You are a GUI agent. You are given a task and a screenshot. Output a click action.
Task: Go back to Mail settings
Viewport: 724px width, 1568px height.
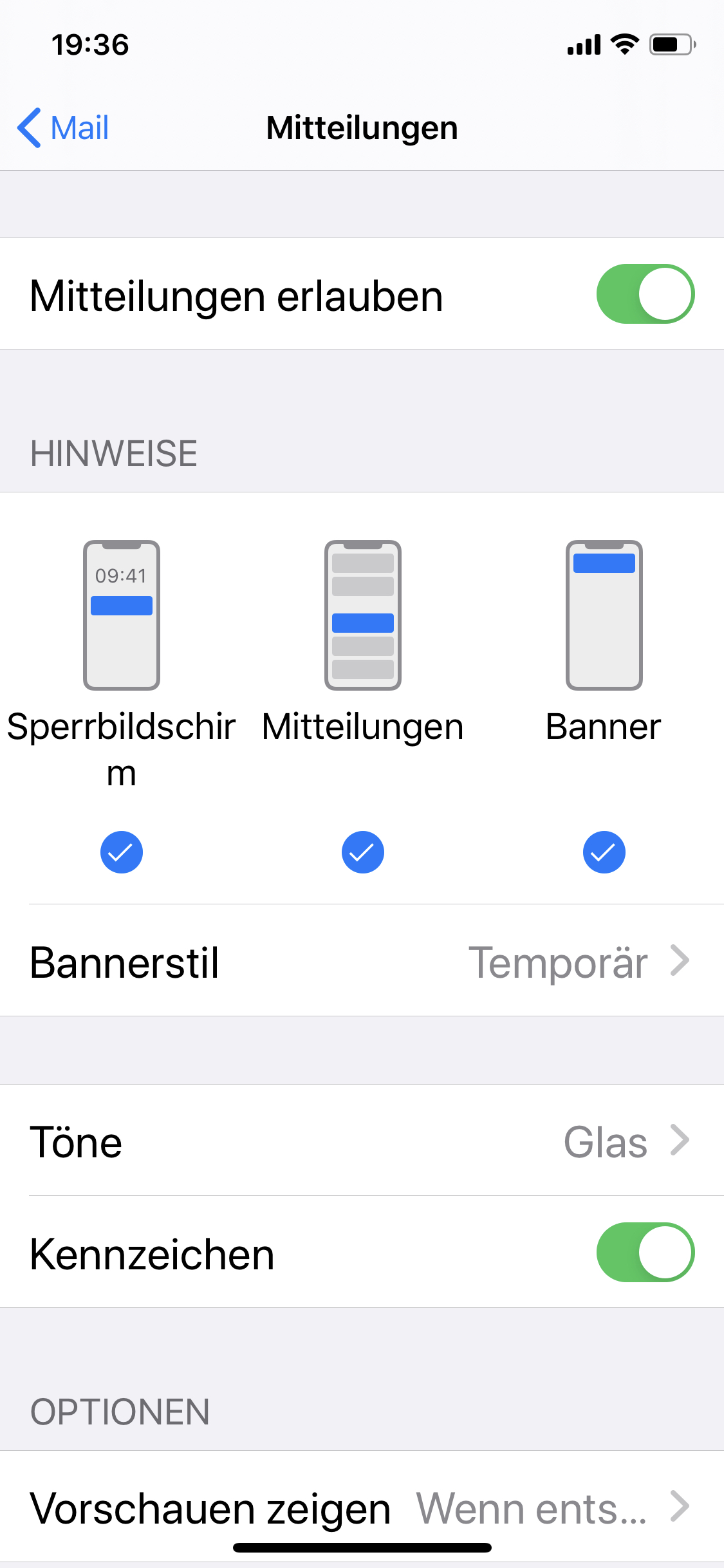[x=63, y=127]
